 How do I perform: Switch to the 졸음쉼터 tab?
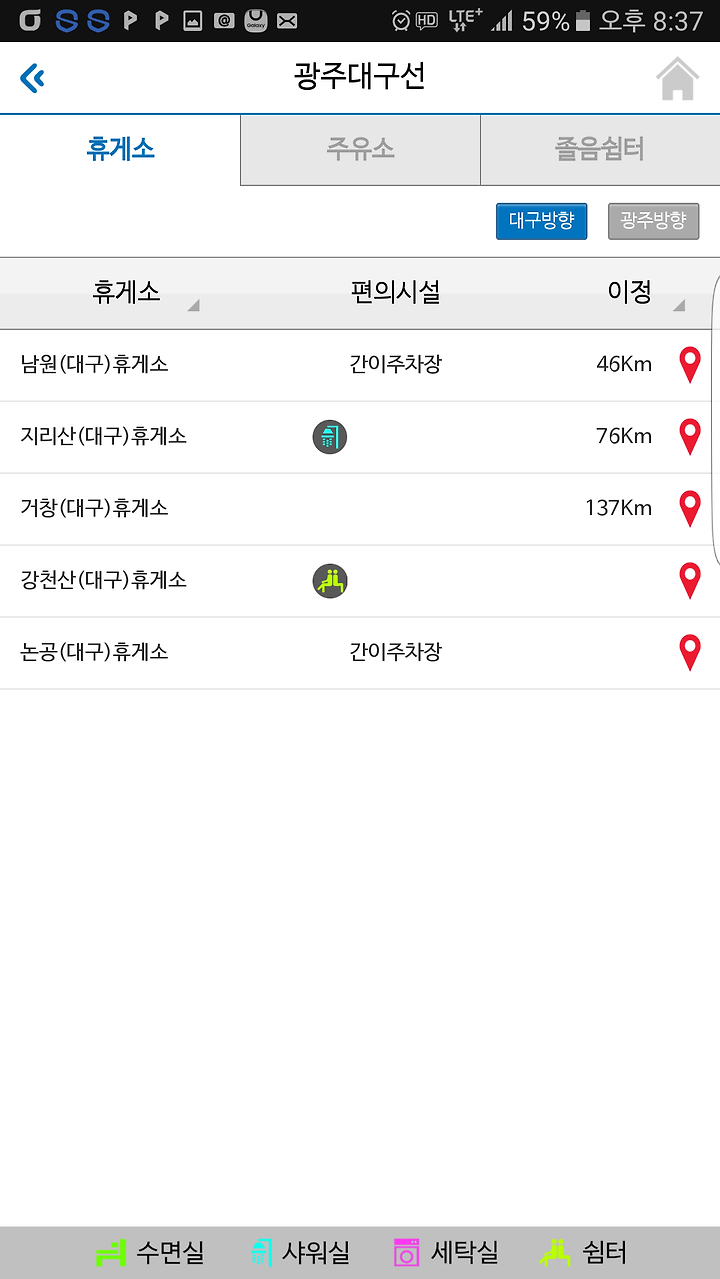coord(600,150)
